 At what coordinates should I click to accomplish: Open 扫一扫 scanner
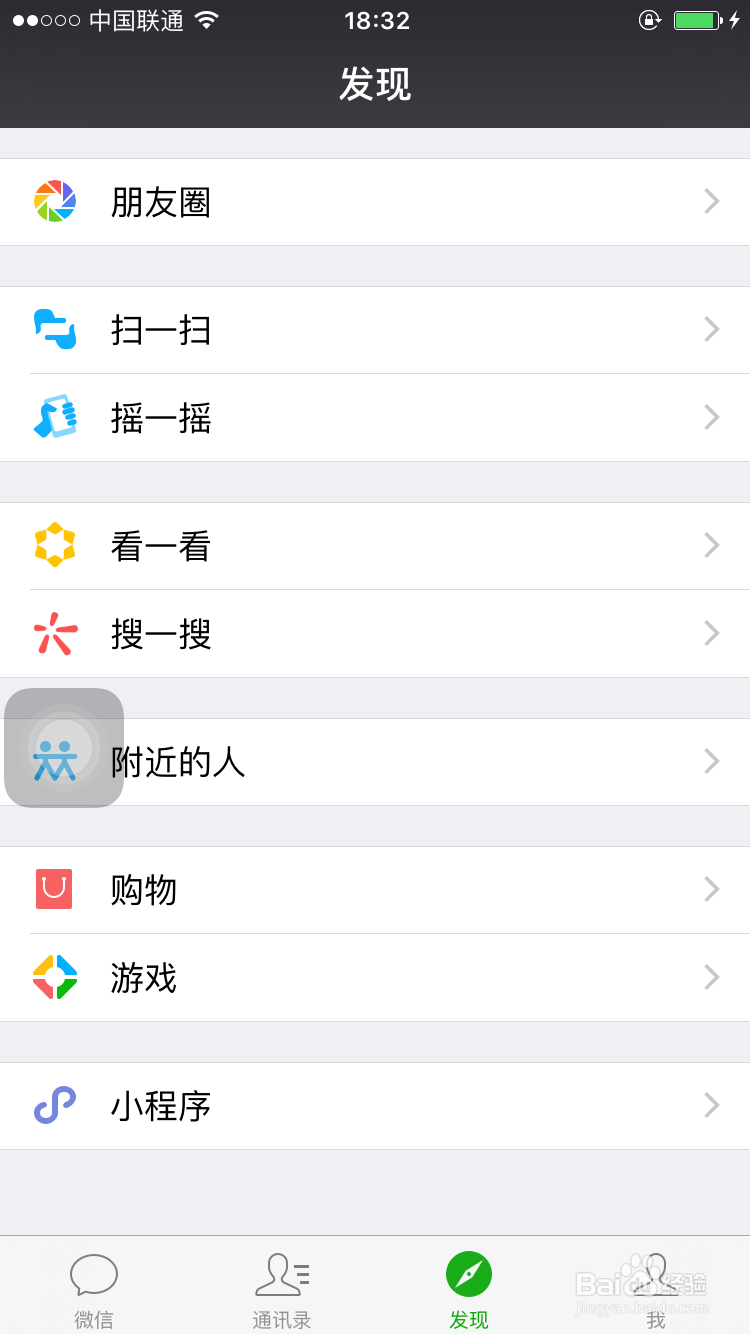point(375,330)
